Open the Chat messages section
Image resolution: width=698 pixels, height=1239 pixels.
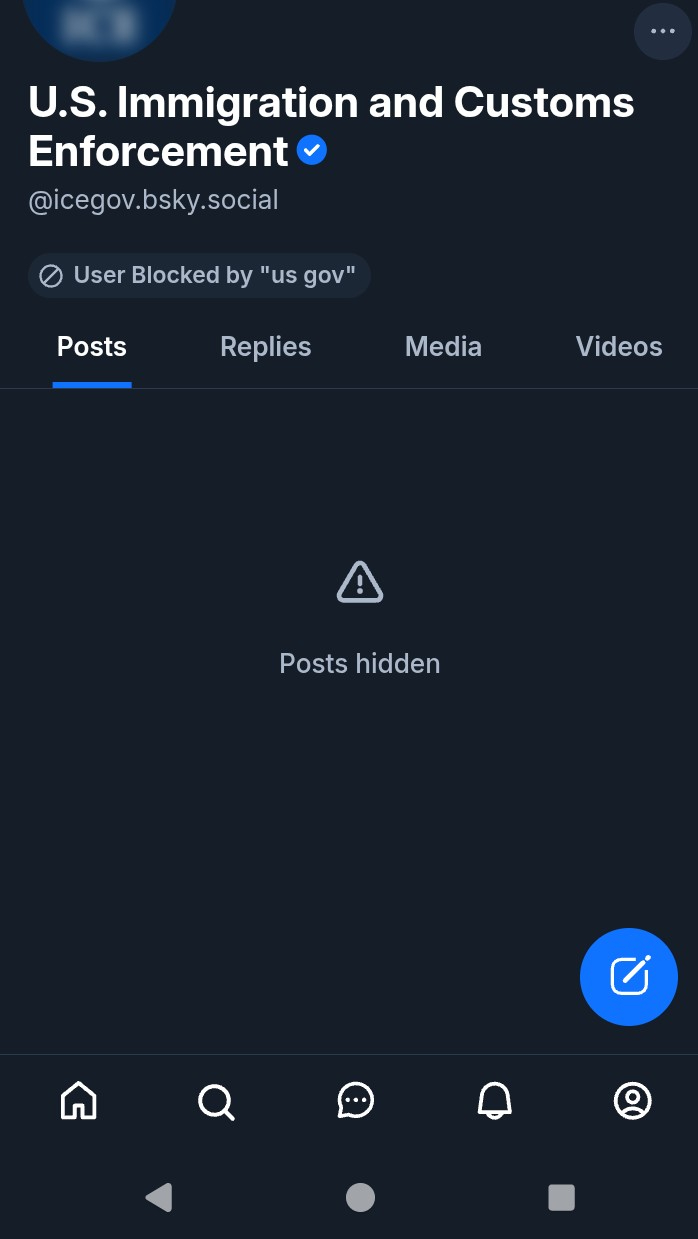click(x=355, y=1101)
